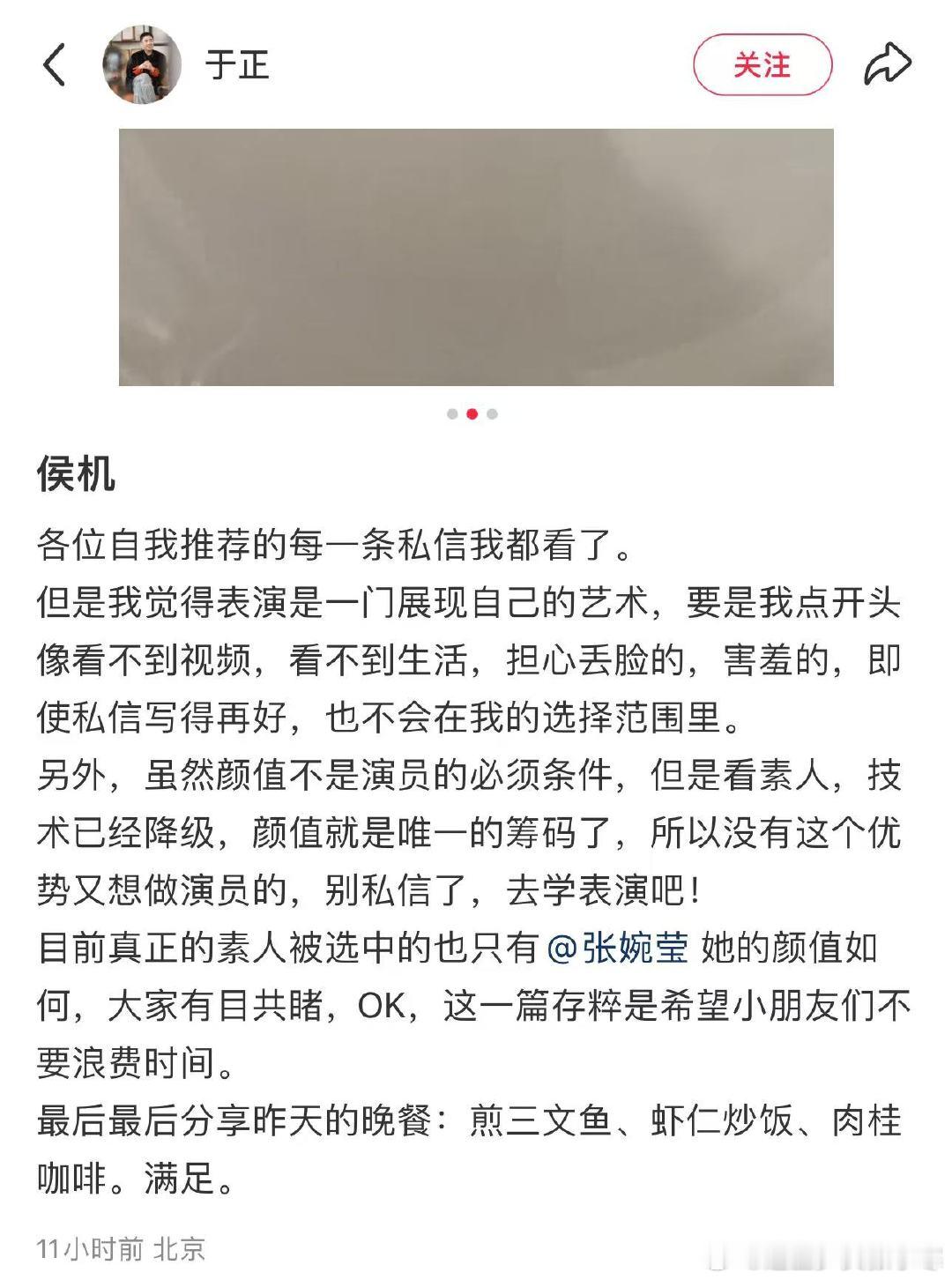Open 于正's profile avatar

pos(142,64)
